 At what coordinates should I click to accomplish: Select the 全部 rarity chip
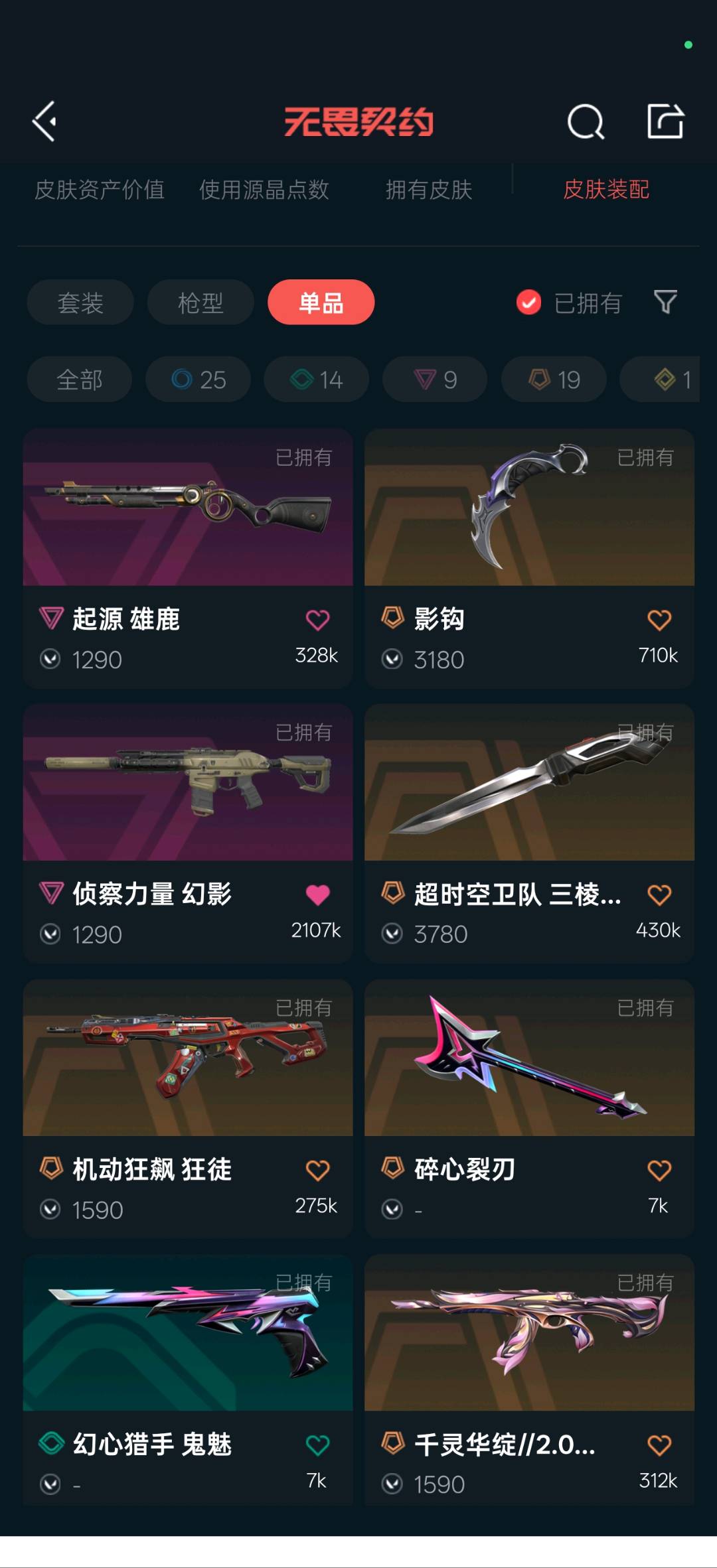click(79, 380)
